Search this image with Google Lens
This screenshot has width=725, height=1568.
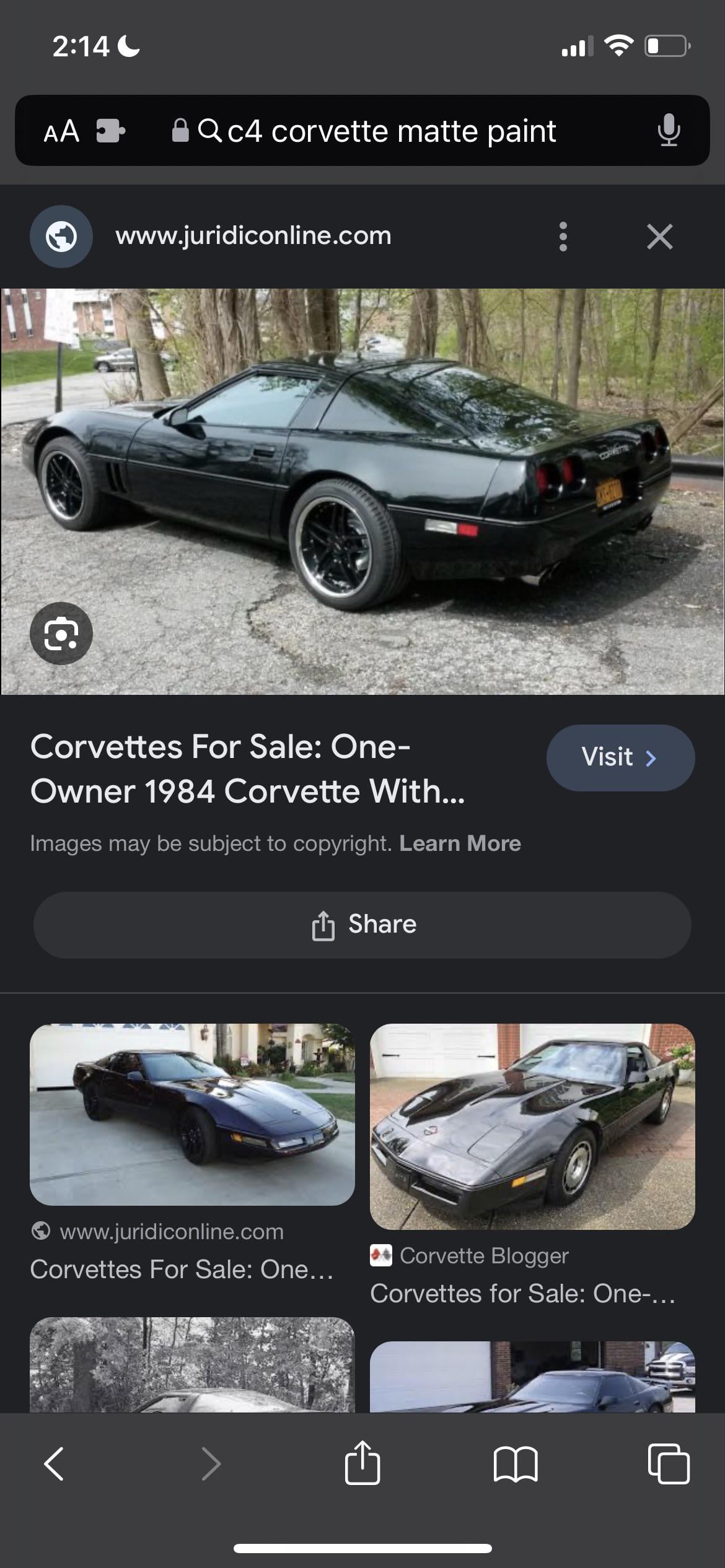coord(61,634)
